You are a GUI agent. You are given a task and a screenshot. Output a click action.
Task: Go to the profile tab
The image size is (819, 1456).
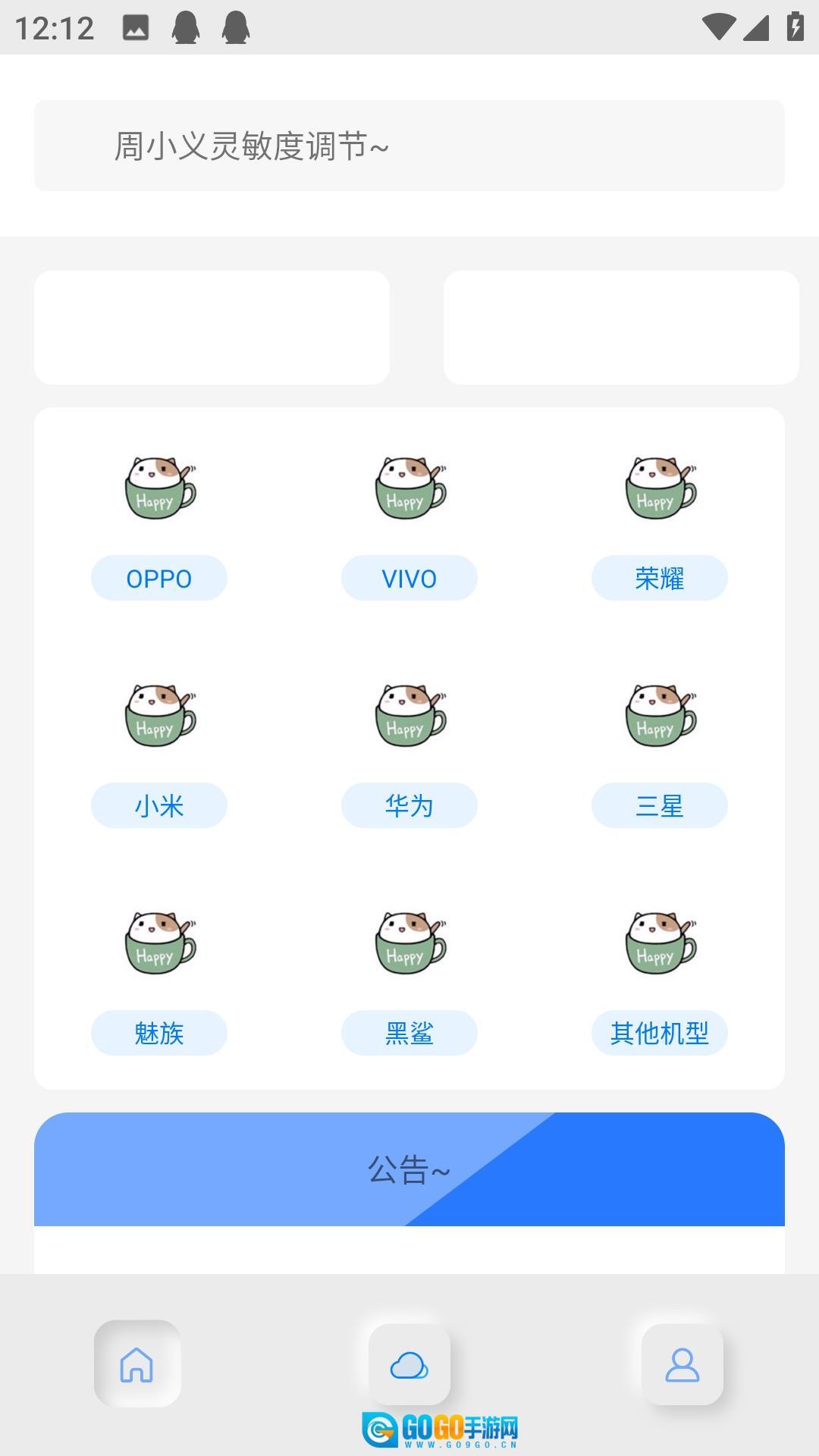tap(682, 1365)
